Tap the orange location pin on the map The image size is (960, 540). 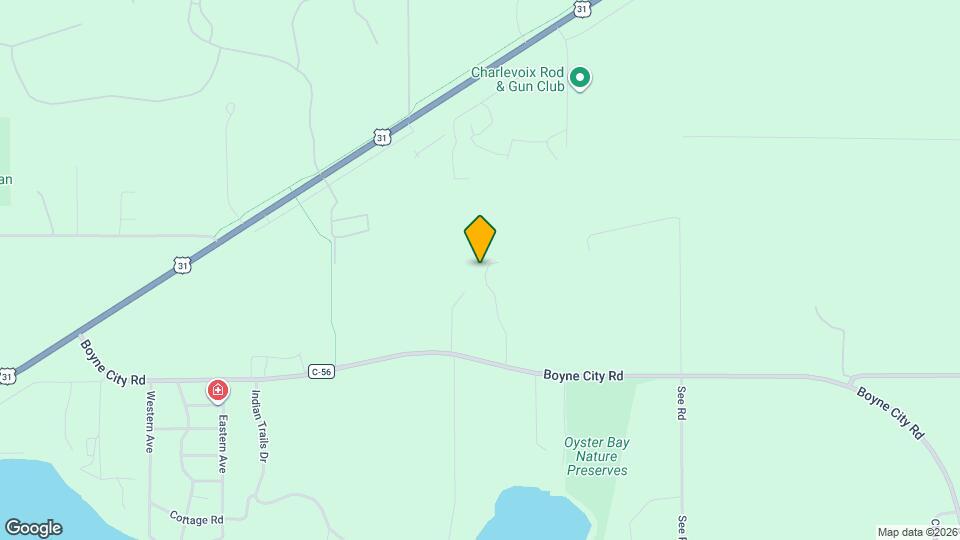(480, 239)
